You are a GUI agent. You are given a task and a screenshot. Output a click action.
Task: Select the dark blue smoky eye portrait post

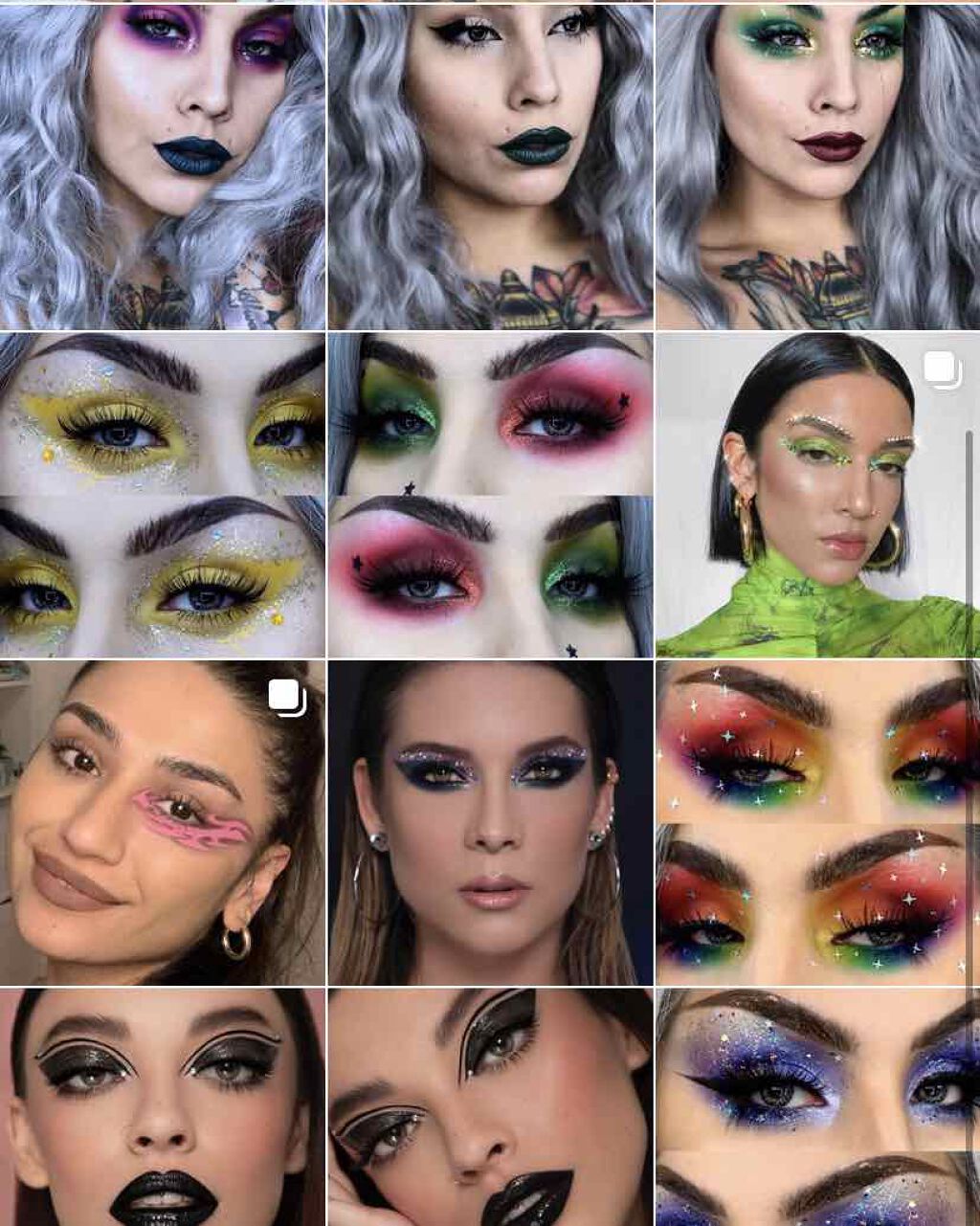tap(490, 822)
